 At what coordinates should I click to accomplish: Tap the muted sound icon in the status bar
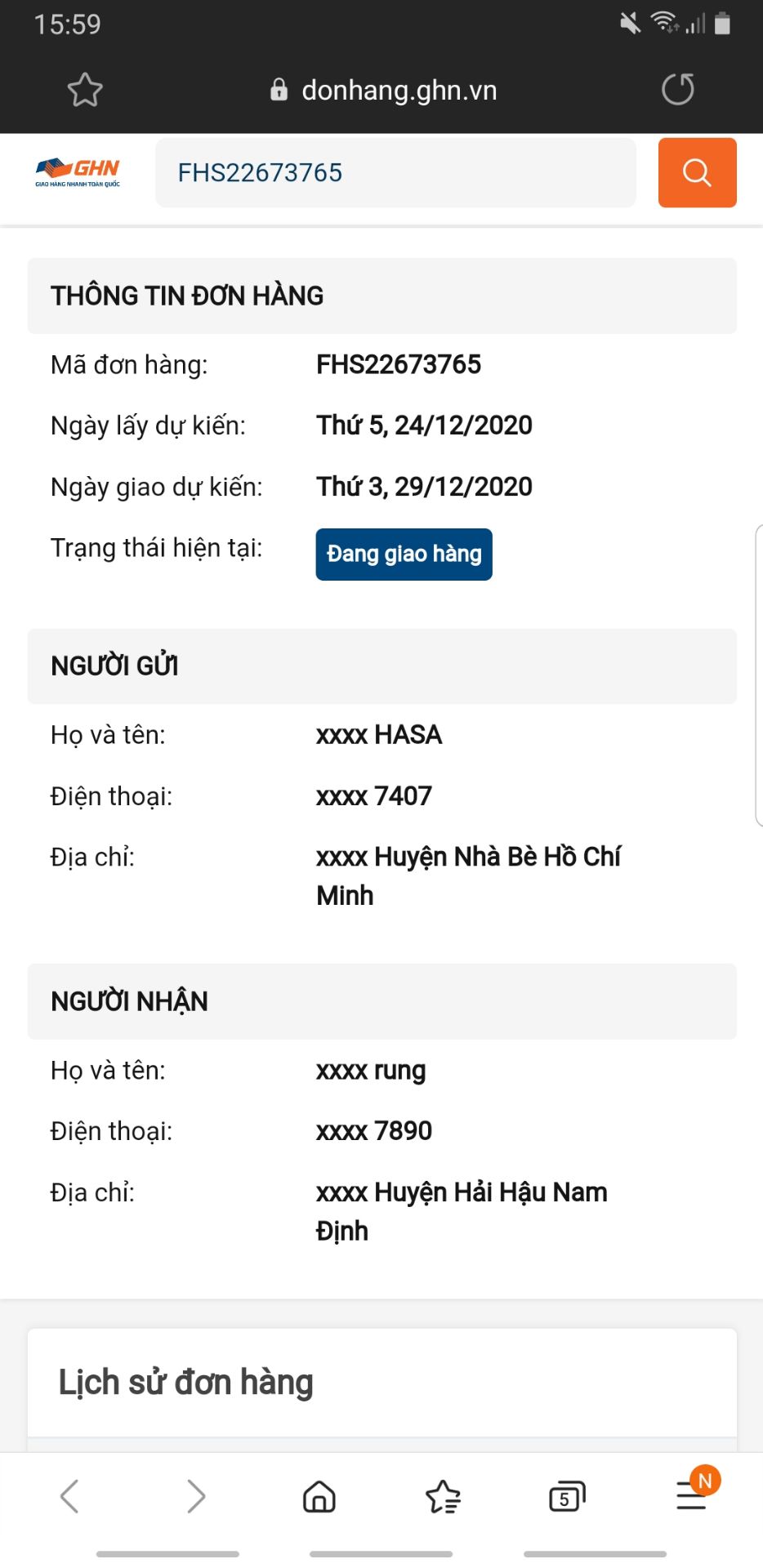[x=627, y=23]
